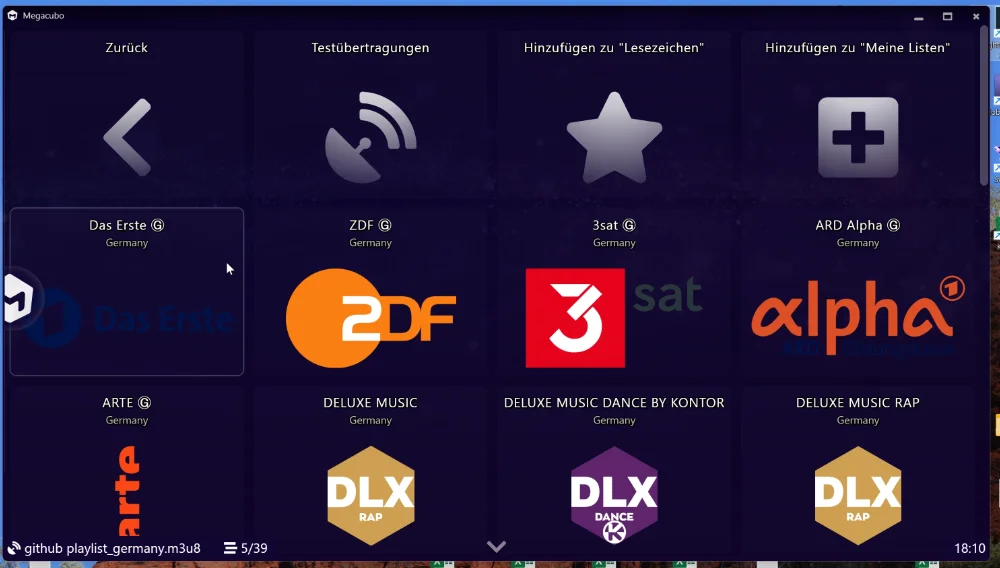This screenshot has height=568, width=1000.
Task: Open the ZDF channel
Action: coord(370,292)
